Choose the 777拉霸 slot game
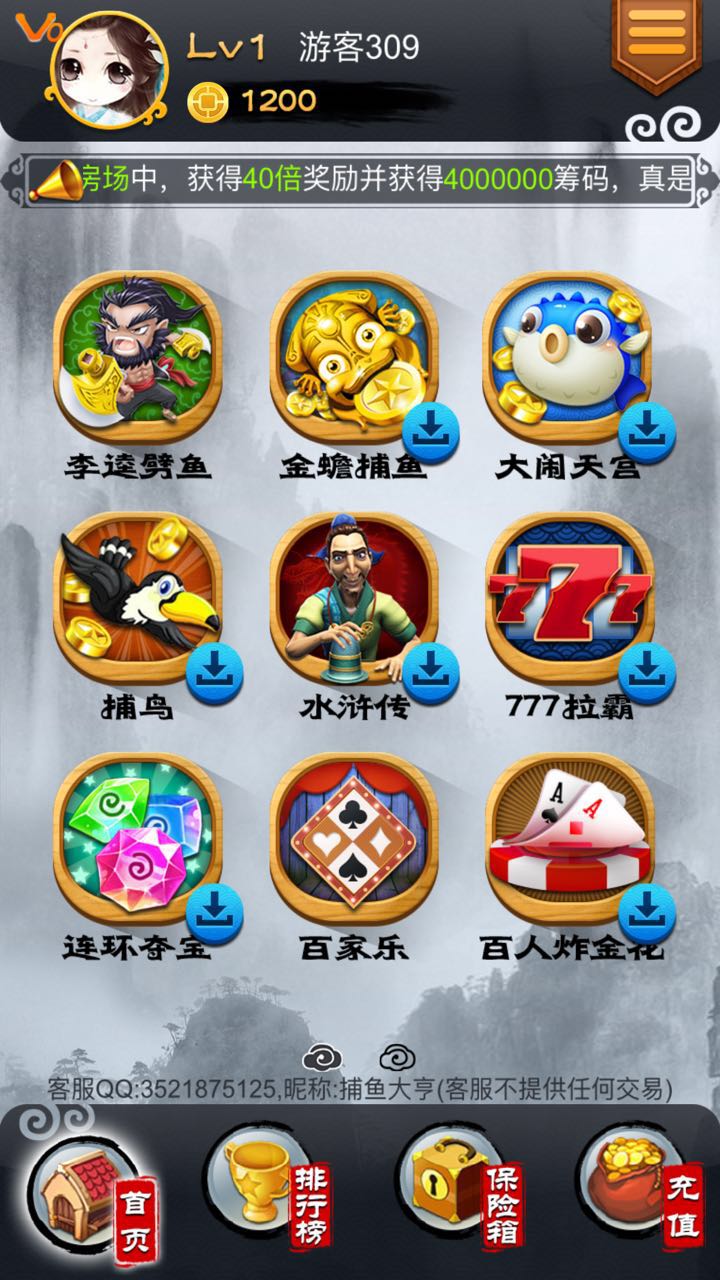The width and height of the screenshot is (720, 1280). tap(570, 598)
